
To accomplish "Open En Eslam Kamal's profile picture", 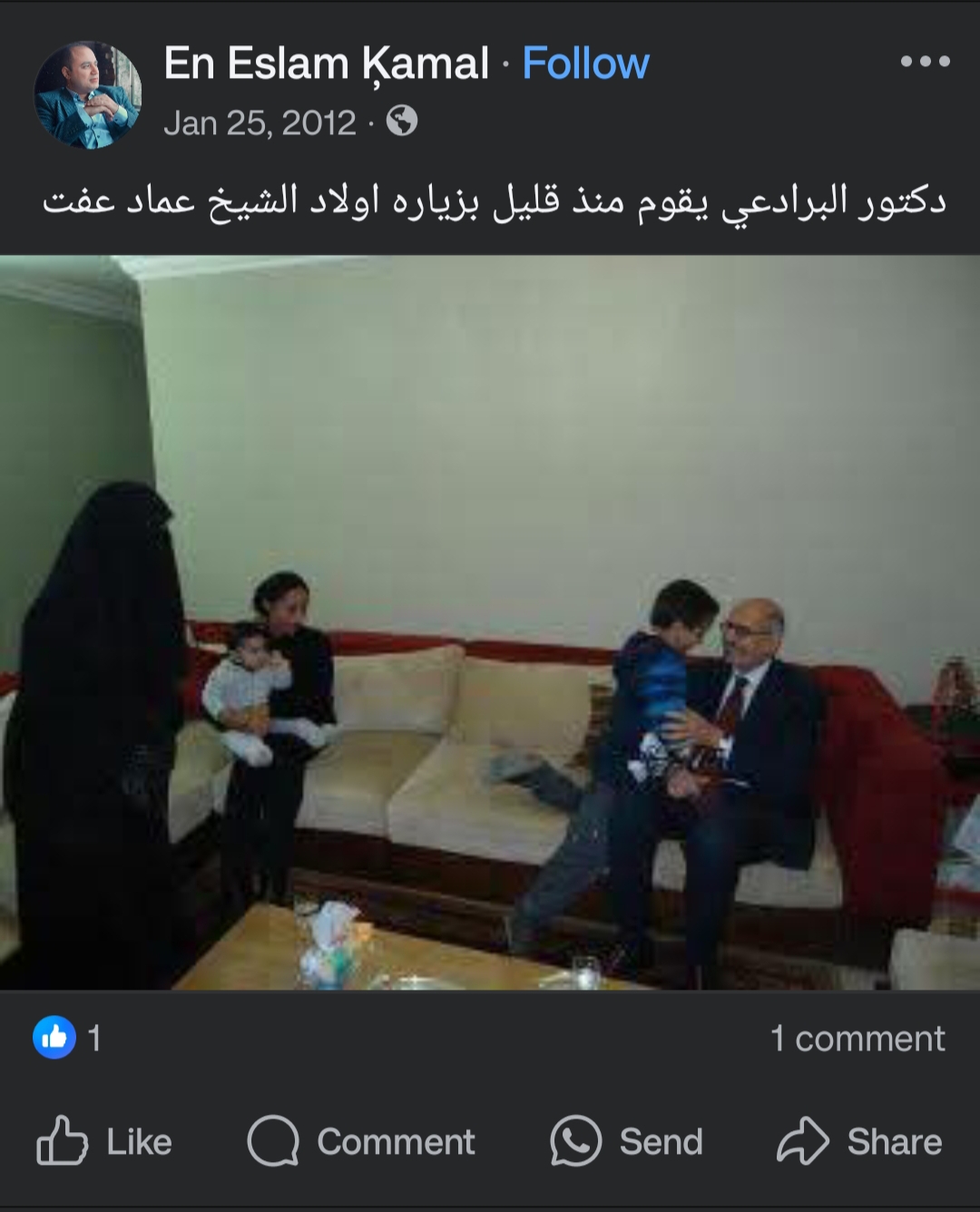I will point(88,94).
